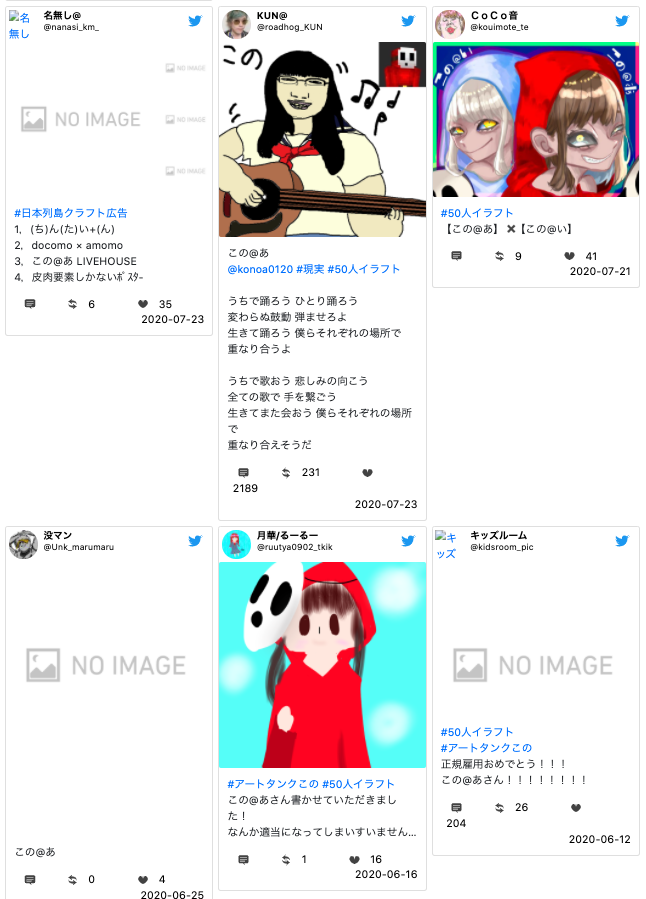Retweet KUN@'s tweet
This screenshot has width=646, height=899.
[x=287, y=472]
